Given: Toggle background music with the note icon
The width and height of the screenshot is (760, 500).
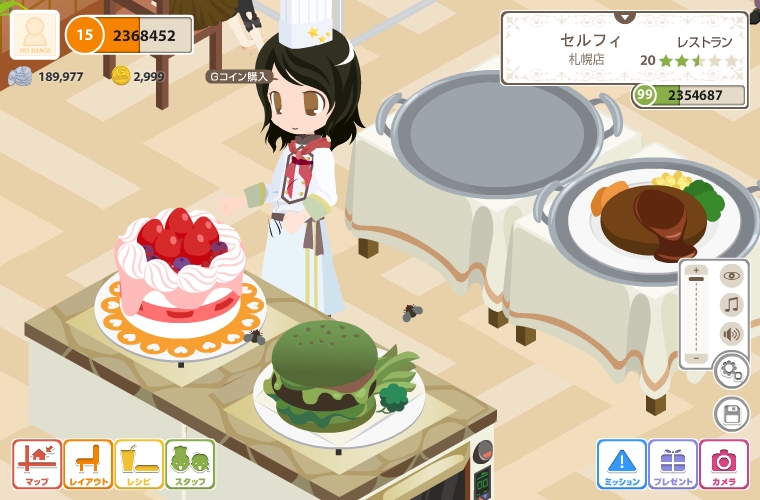Looking at the screenshot, I should (732, 304).
